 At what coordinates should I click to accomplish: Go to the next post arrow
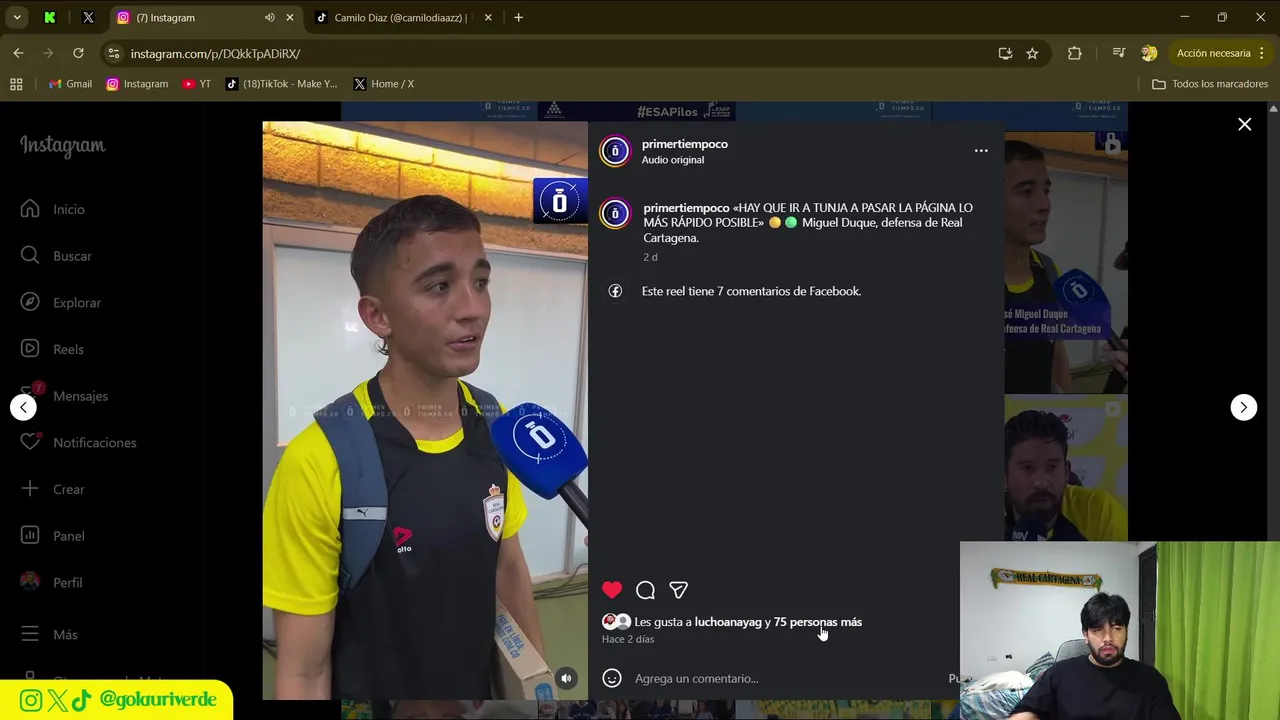(1243, 407)
